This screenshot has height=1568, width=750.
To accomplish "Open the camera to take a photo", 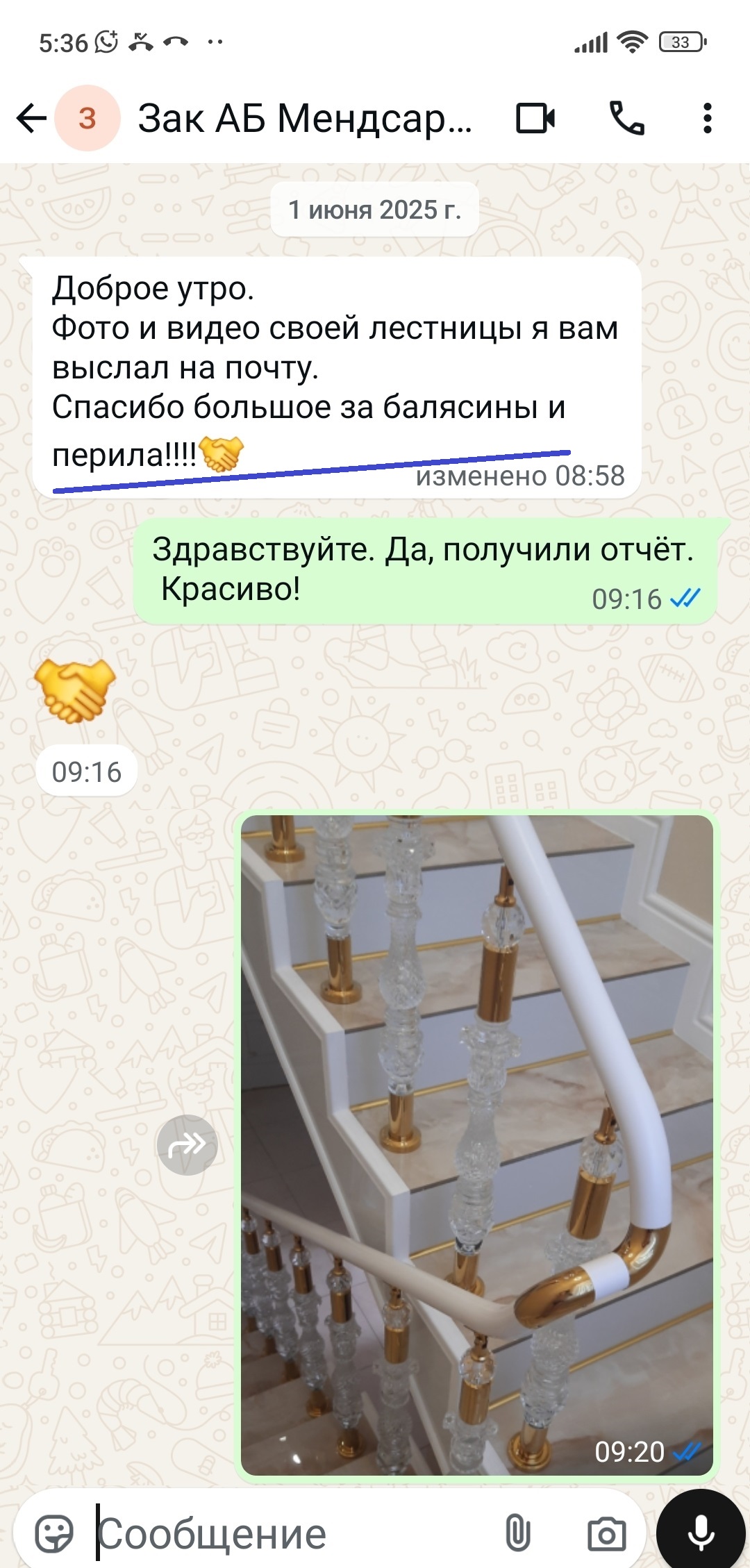I will coord(606,1533).
